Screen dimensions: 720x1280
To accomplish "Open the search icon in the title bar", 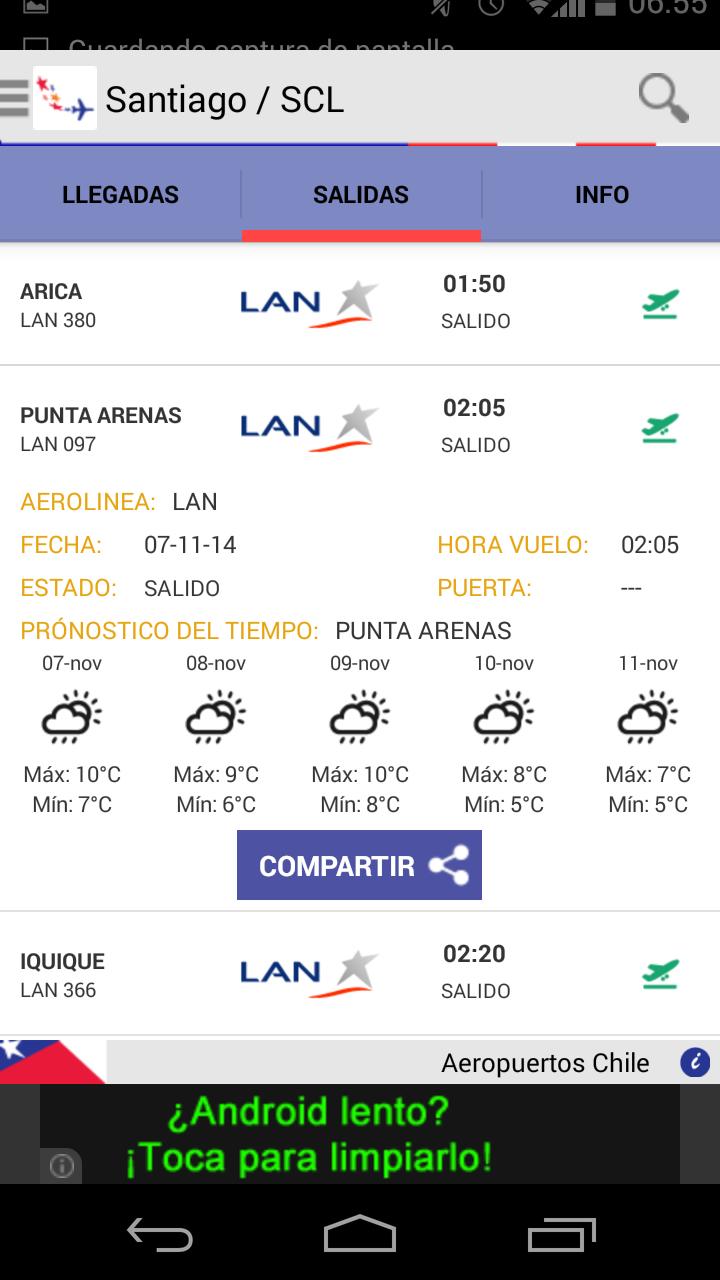I will (660, 96).
